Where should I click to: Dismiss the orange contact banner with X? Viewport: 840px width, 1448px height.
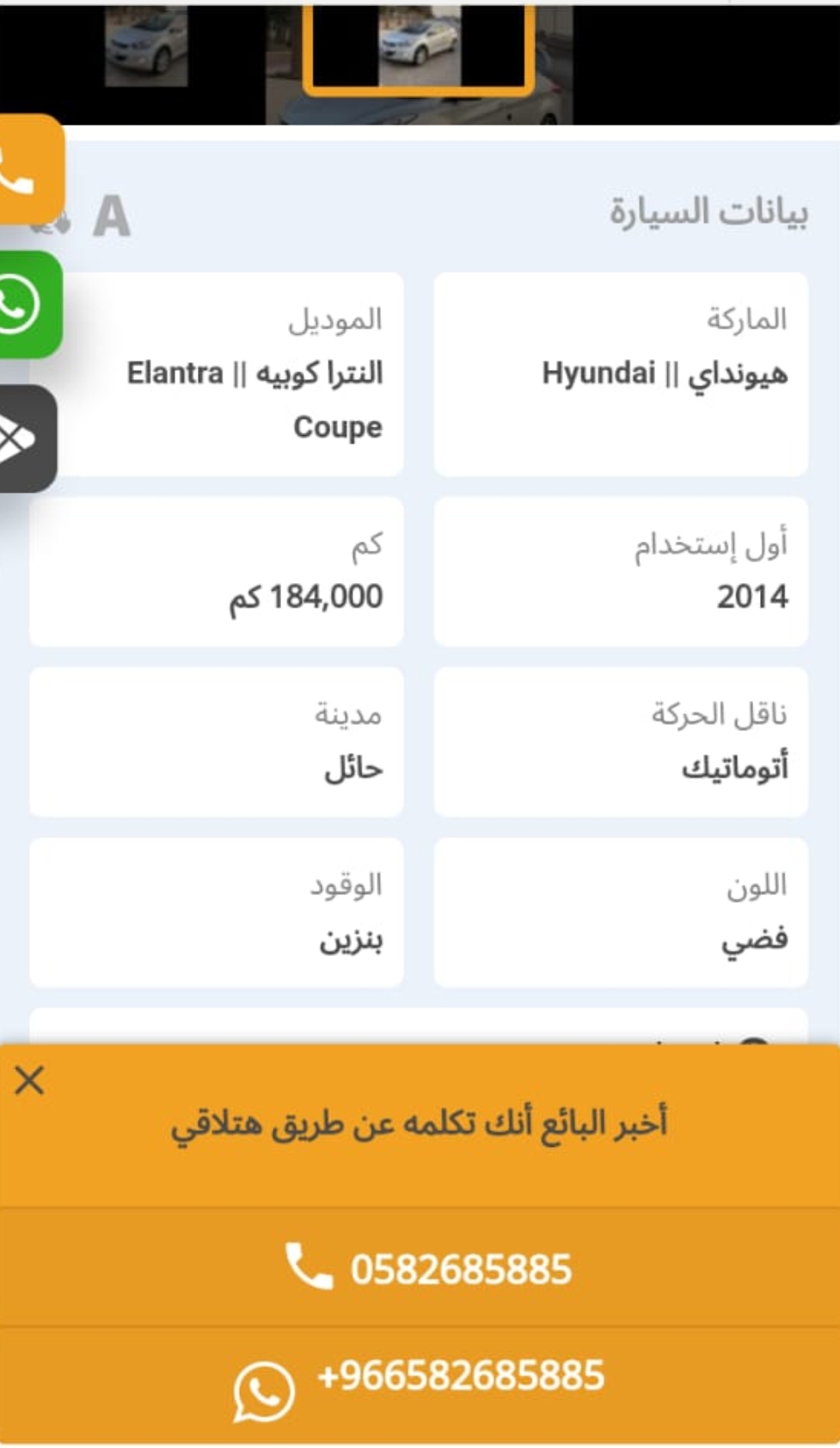tap(29, 1080)
